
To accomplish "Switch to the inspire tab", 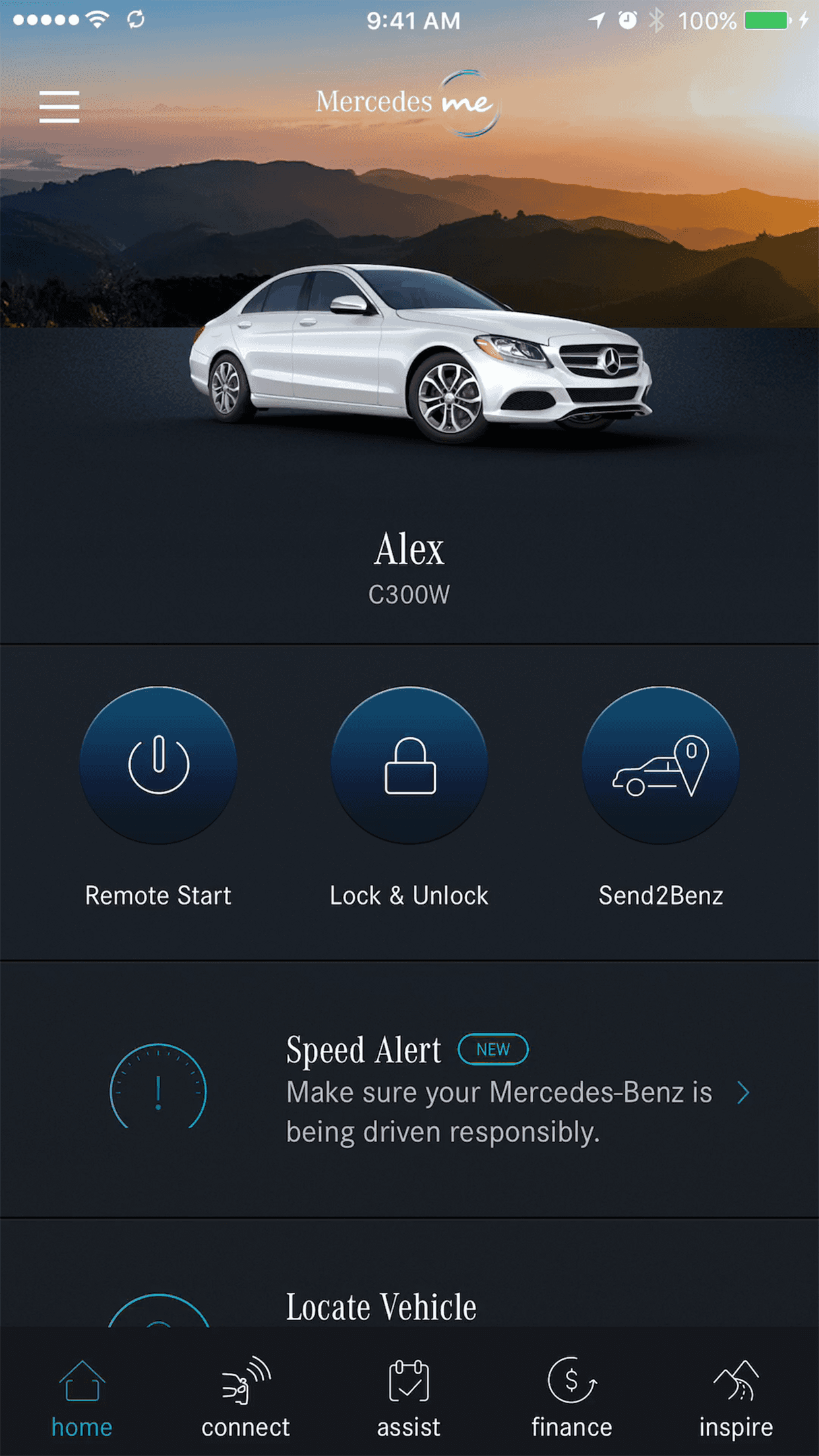I will 736,1397.
